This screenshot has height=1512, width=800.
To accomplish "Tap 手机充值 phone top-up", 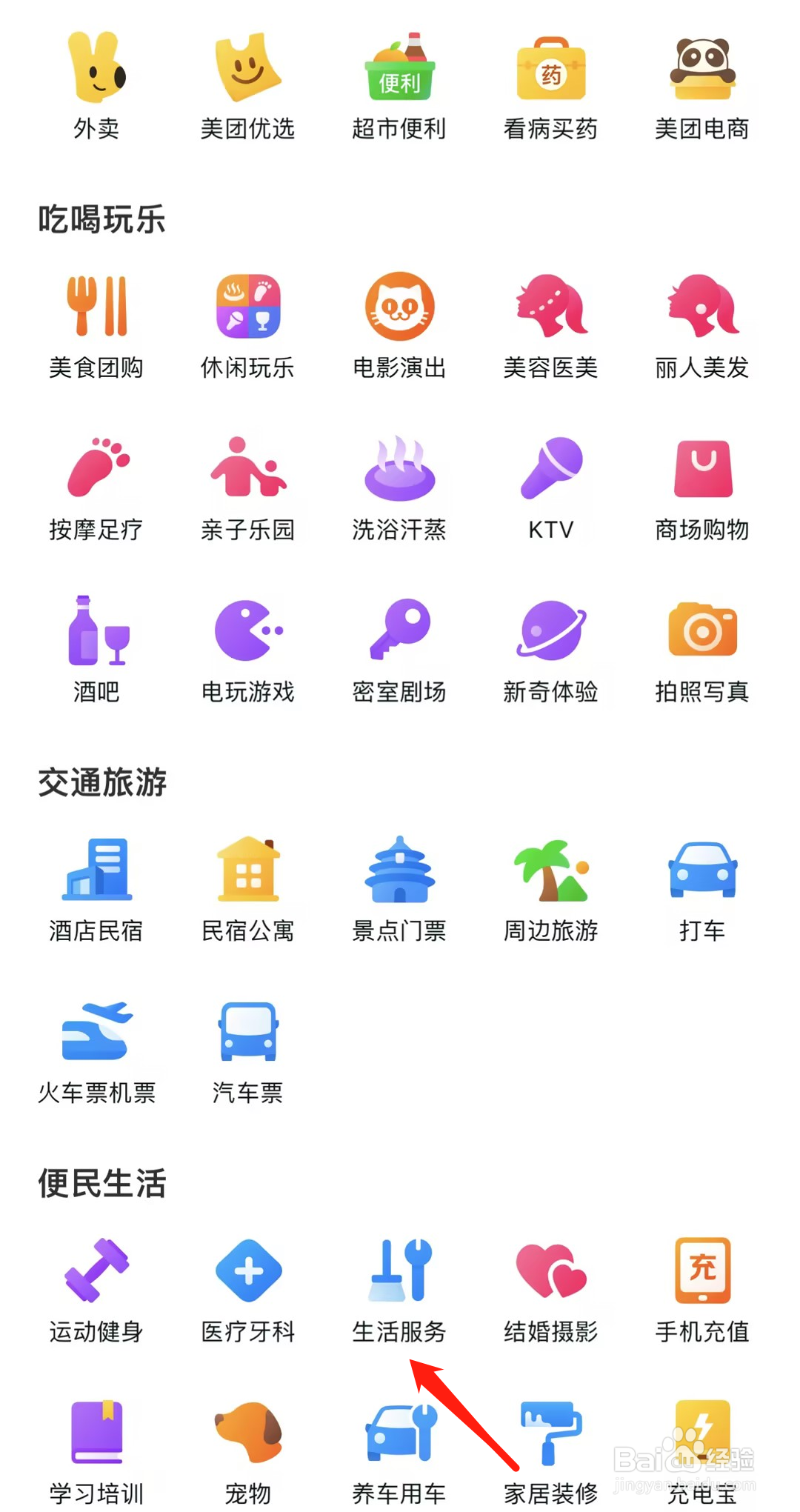I will tap(702, 1290).
